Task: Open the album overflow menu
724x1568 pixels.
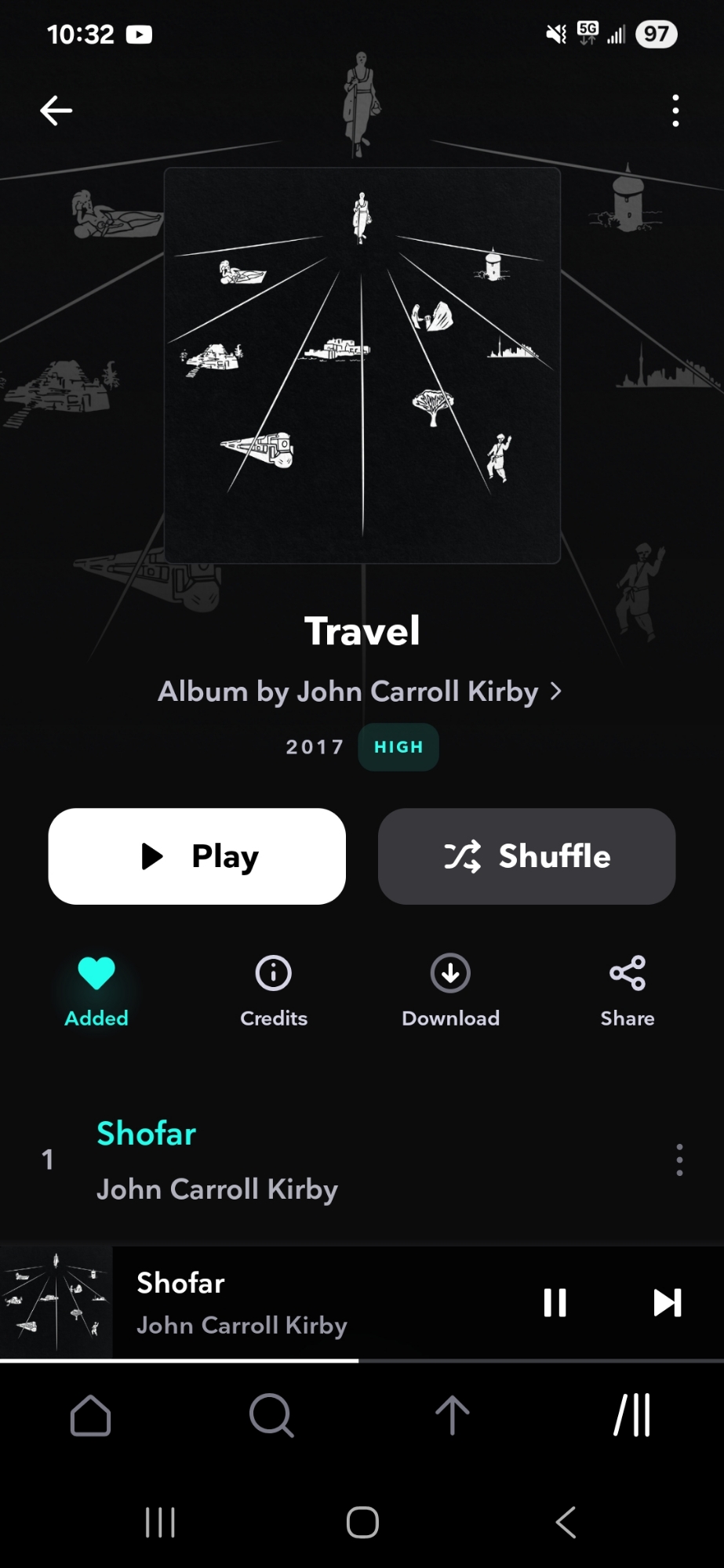Action: click(x=675, y=111)
